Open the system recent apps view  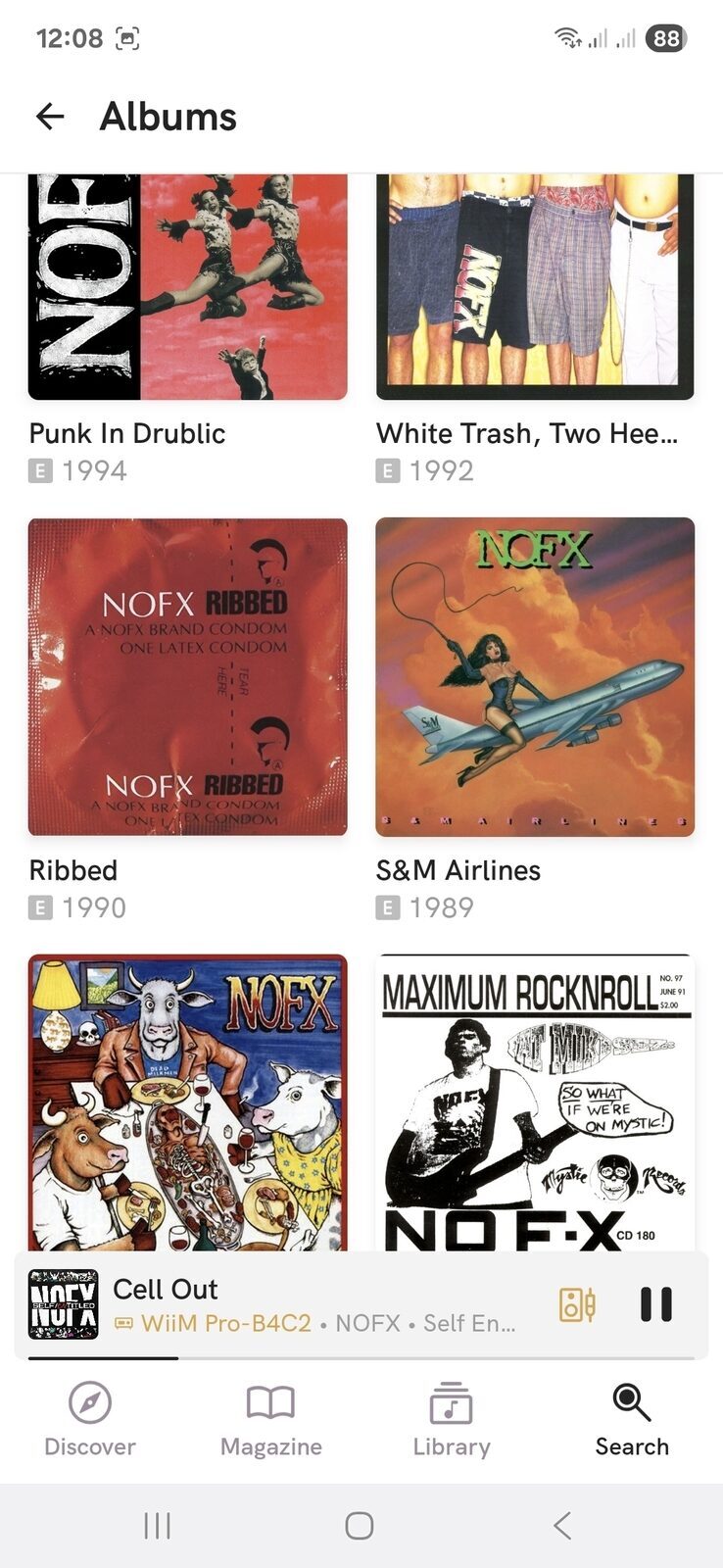157,1525
